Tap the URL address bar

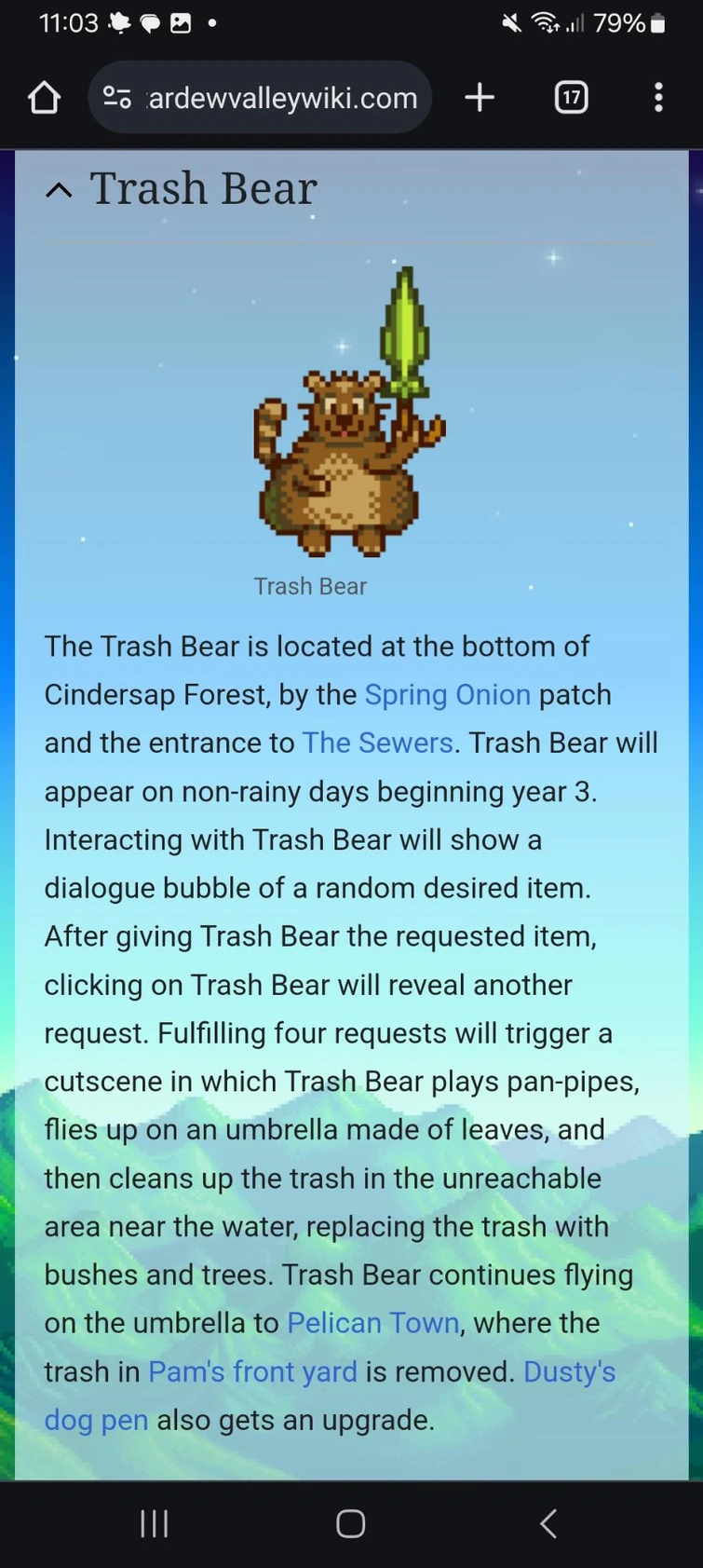(x=279, y=97)
